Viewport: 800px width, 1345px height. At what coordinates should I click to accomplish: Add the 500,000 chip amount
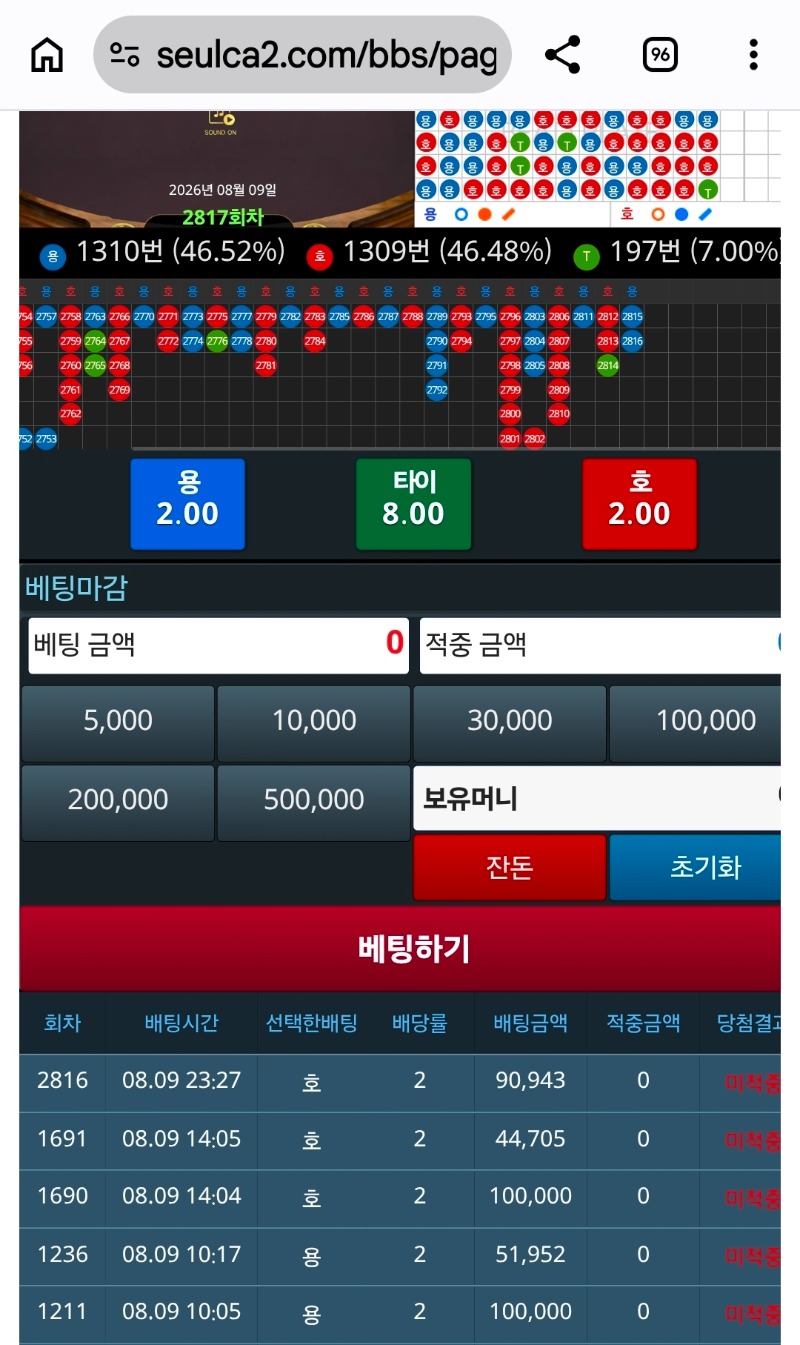coord(314,799)
